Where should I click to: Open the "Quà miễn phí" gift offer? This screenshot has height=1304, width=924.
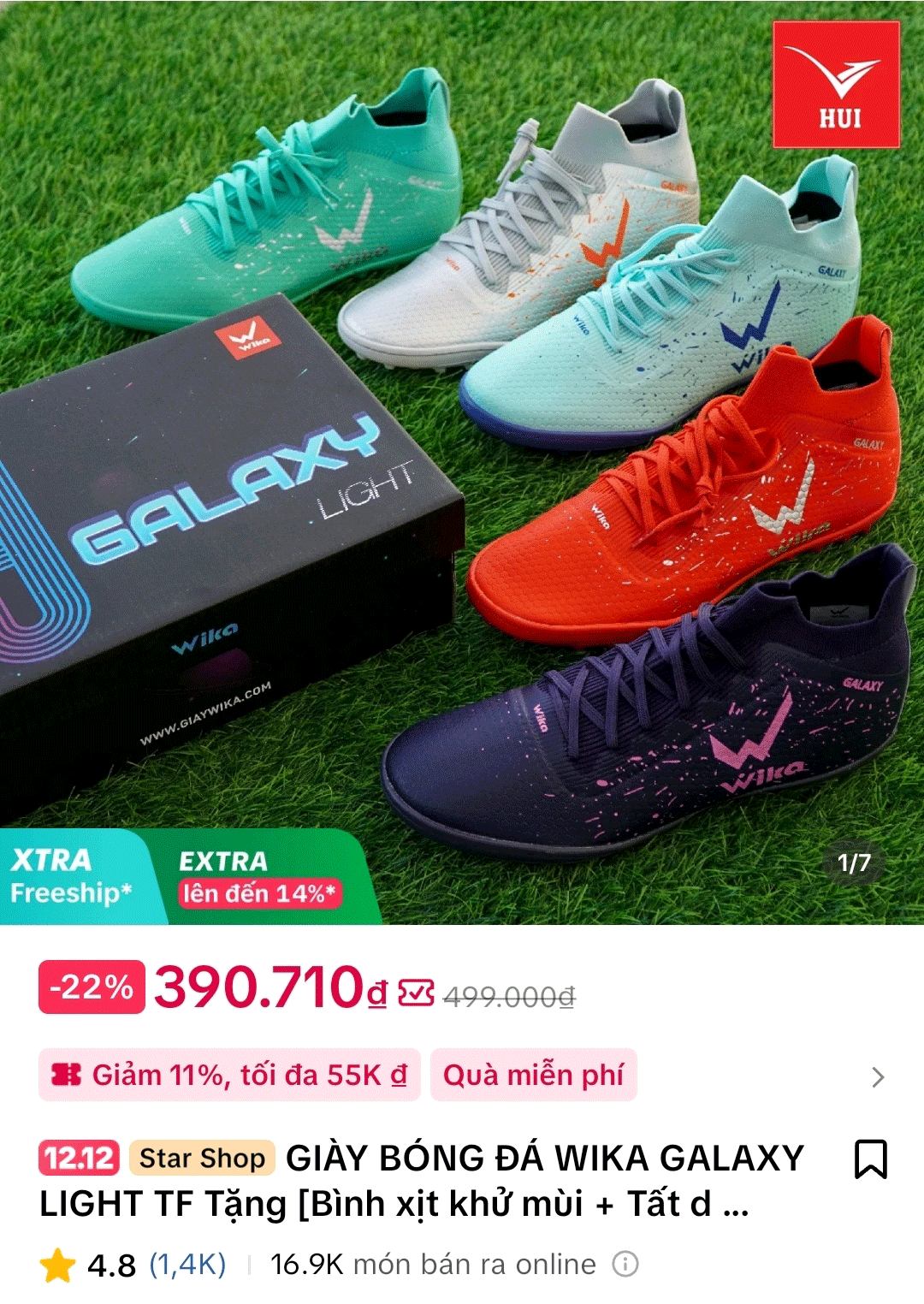pyautogui.click(x=534, y=1075)
